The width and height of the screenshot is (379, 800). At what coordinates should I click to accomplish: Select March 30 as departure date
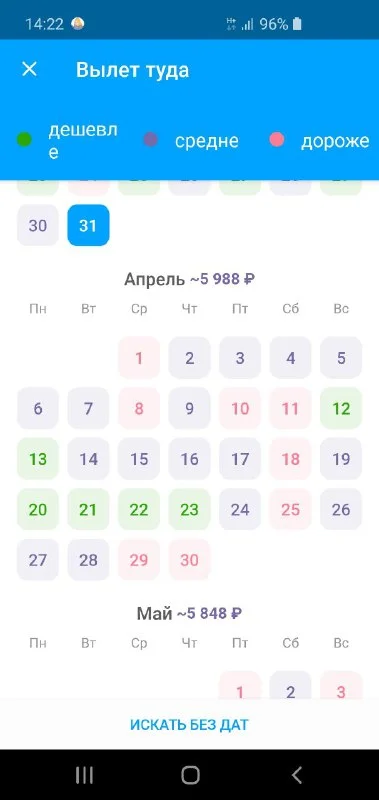pyautogui.click(x=38, y=226)
